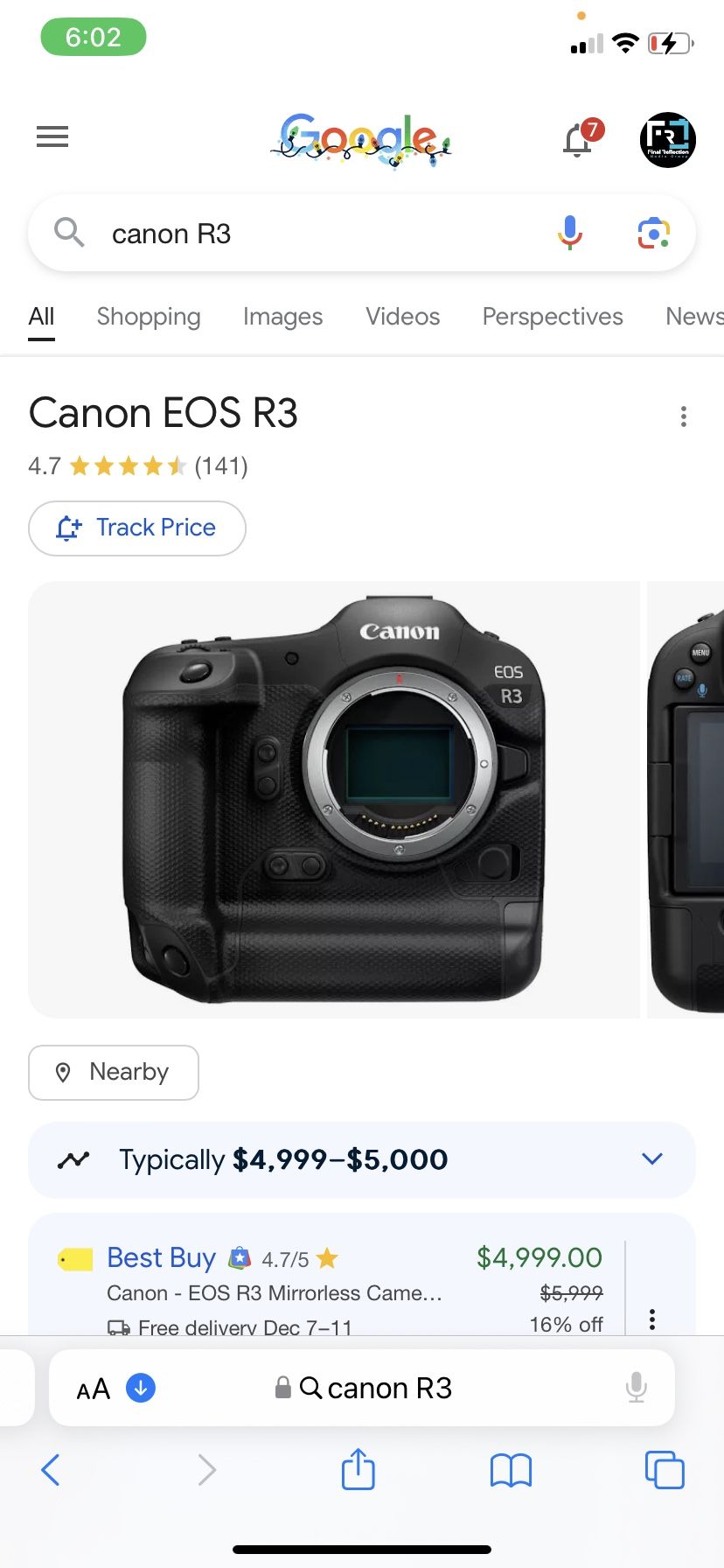Expand the typical price range details
724x1568 pixels.
tap(651, 1158)
